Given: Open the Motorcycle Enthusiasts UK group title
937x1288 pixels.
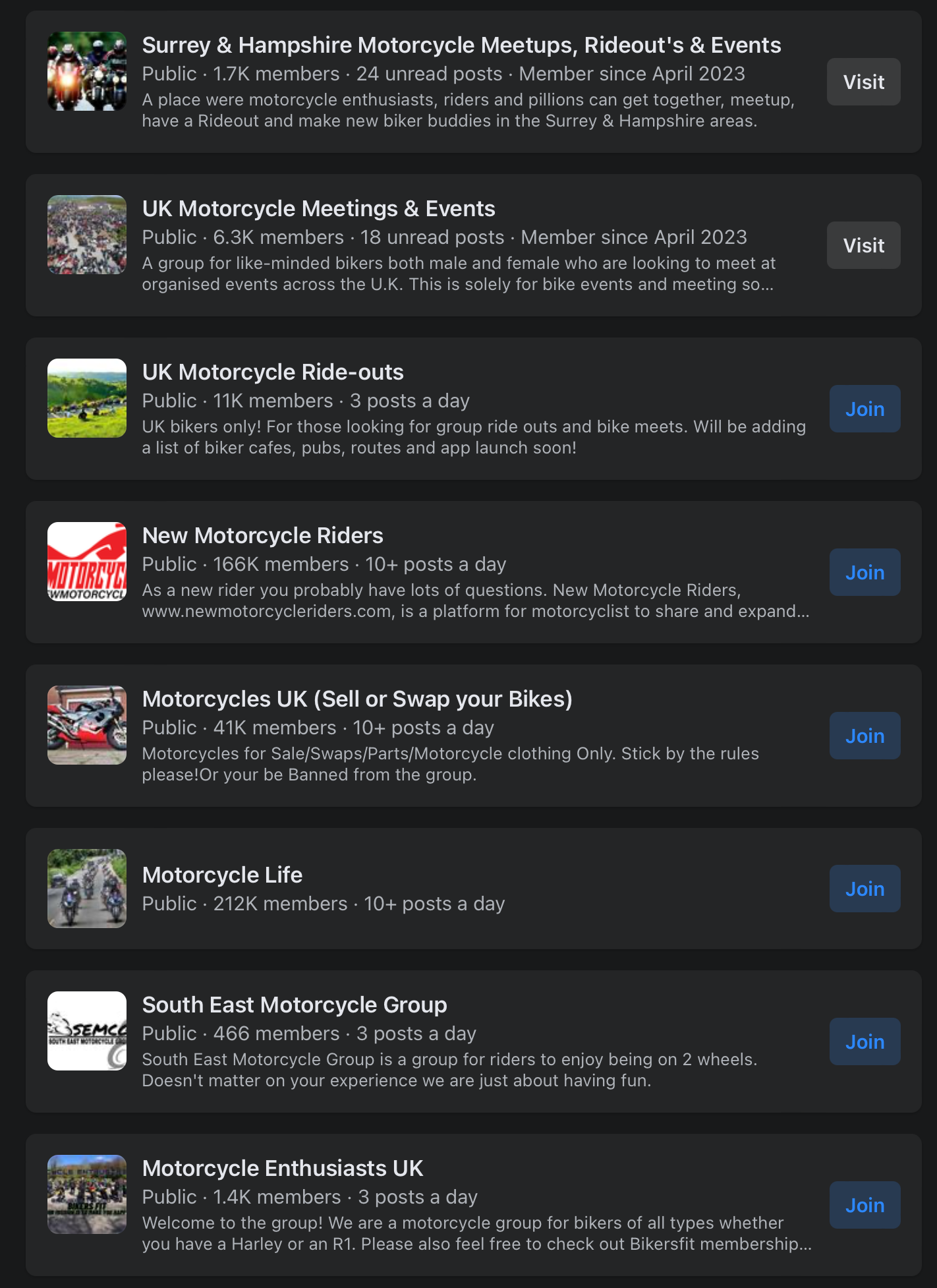Looking at the screenshot, I should tap(282, 1168).
